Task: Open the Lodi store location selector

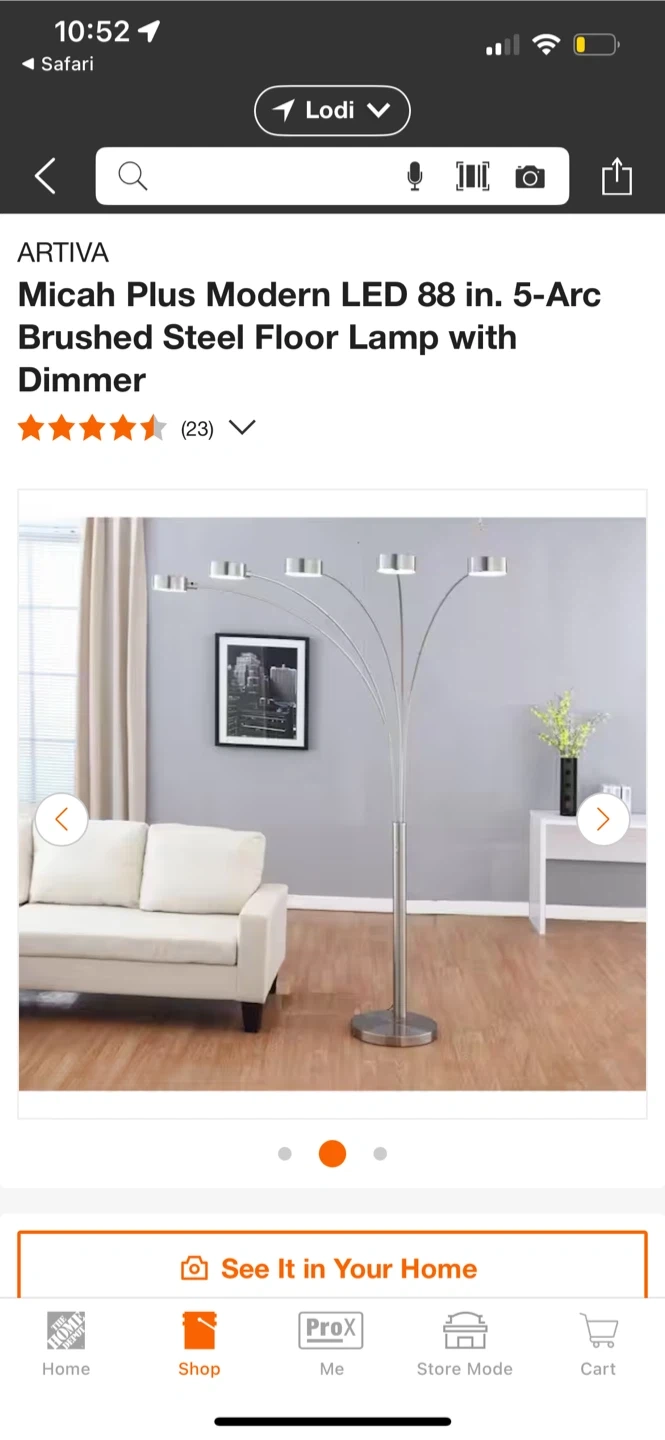Action: coord(332,110)
